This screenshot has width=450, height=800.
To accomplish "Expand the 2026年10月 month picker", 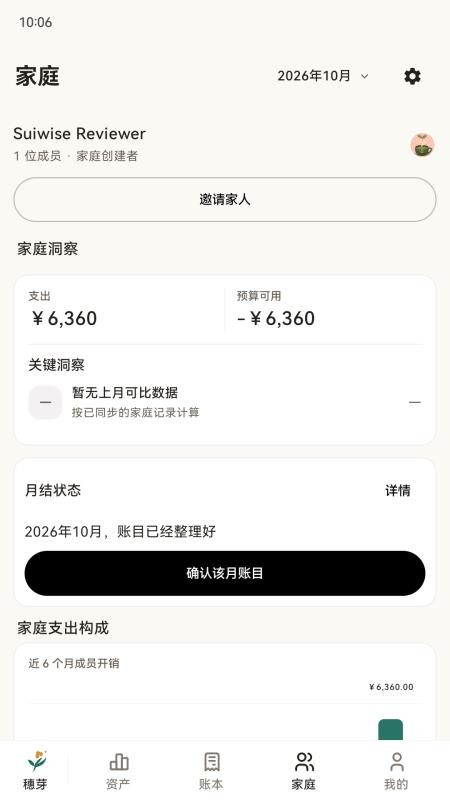I will click(x=323, y=76).
